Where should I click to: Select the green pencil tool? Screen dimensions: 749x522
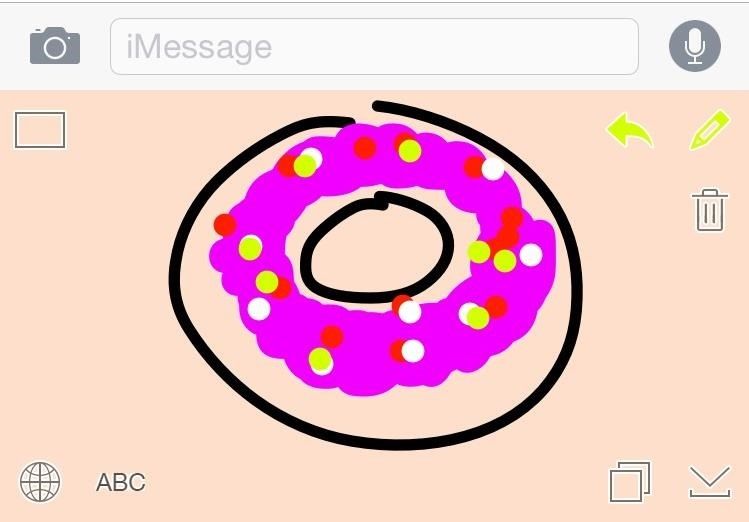click(x=709, y=131)
